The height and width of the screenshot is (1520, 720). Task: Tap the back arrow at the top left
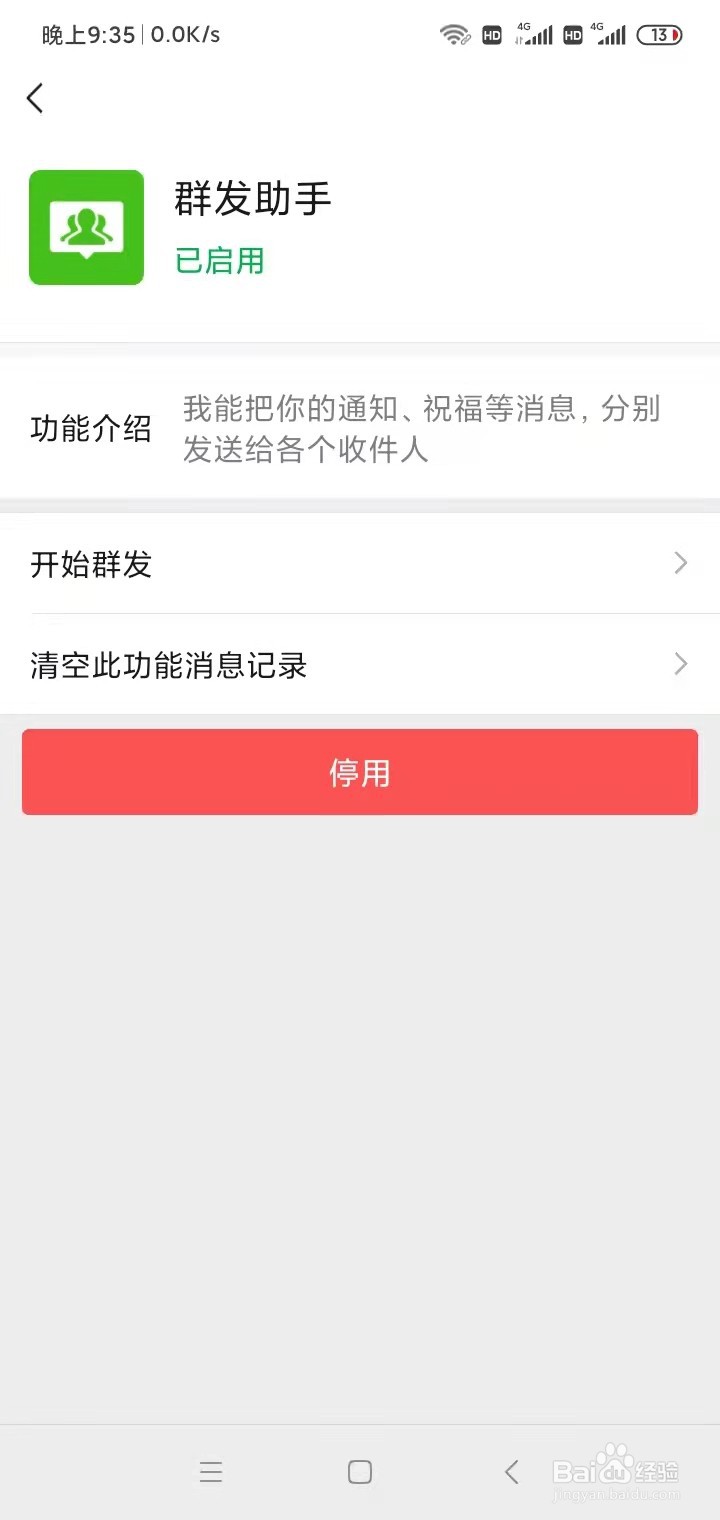point(35,98)
